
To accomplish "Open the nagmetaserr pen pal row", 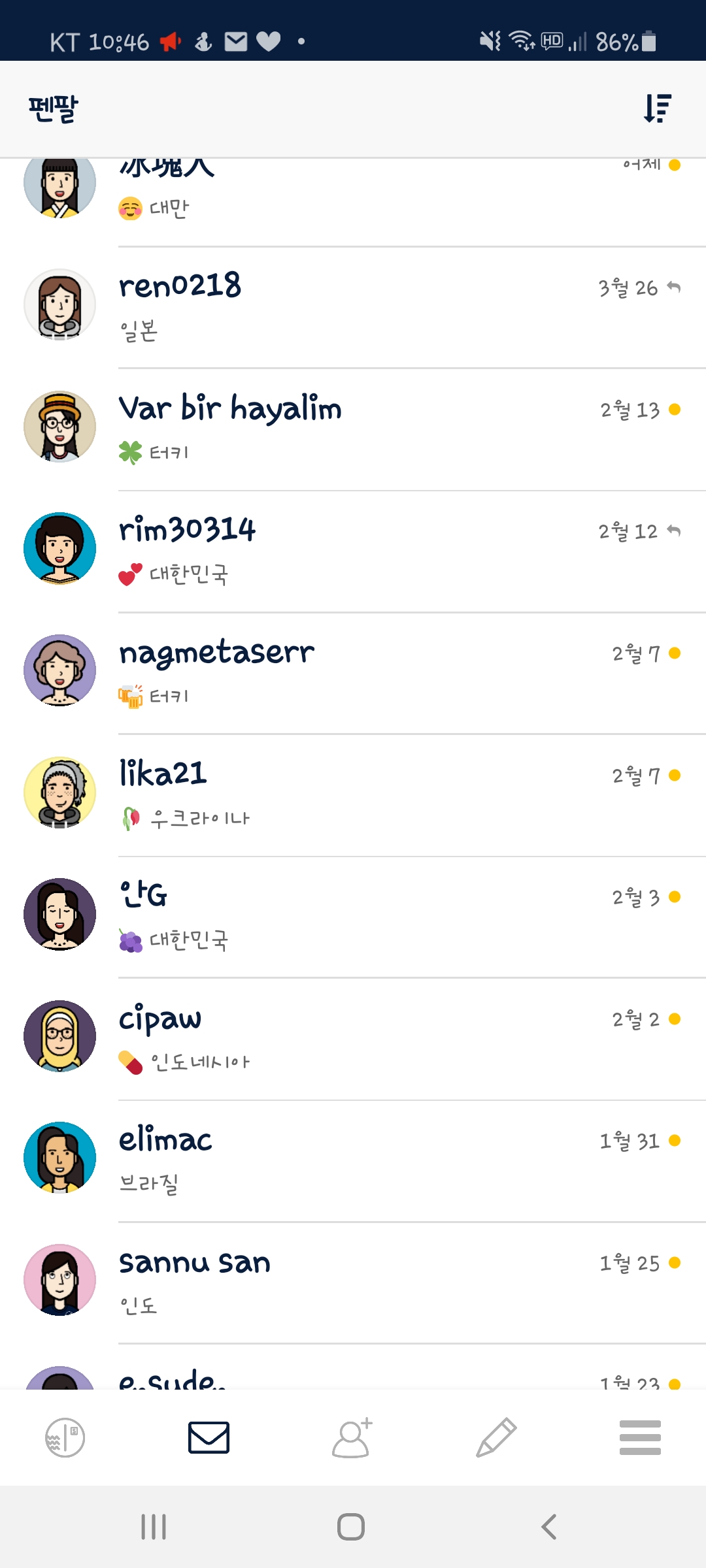I will [x=353, y=673].
